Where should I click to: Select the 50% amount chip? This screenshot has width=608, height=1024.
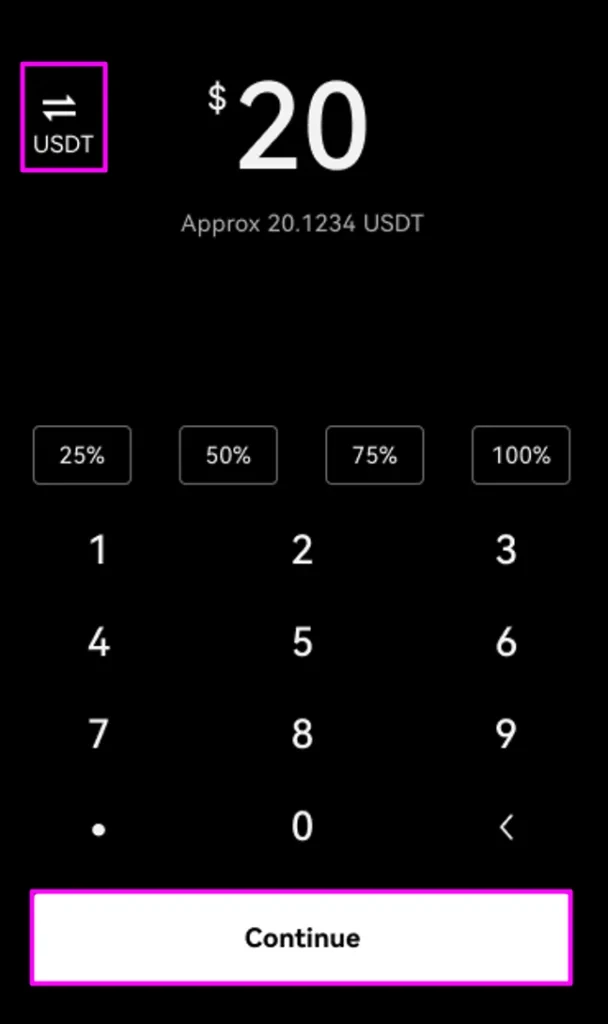[x=228, y=455]
